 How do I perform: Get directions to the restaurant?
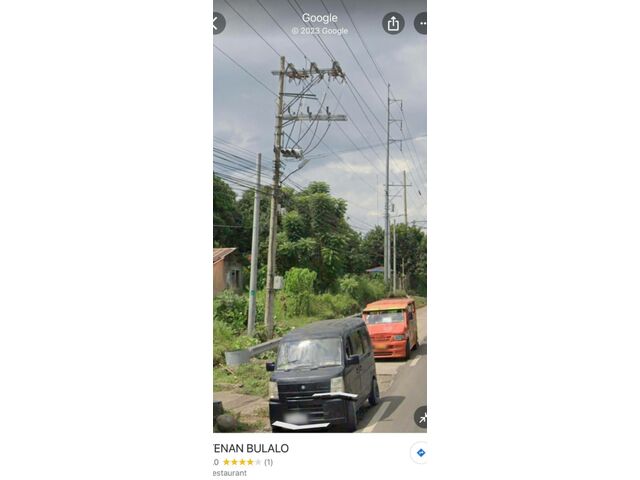pos(419,453)
